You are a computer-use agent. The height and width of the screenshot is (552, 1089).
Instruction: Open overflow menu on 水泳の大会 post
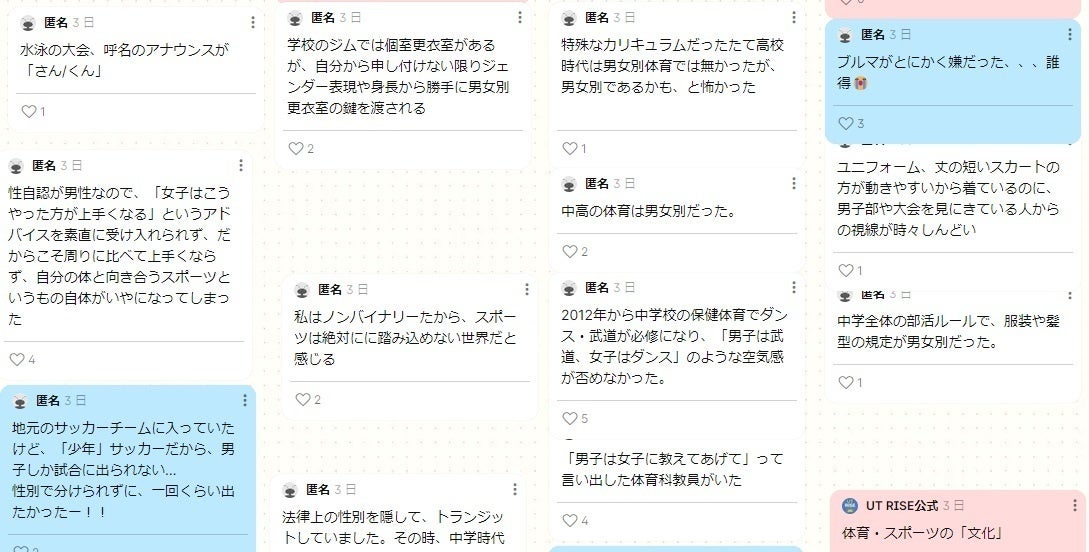tap(253, 22)
